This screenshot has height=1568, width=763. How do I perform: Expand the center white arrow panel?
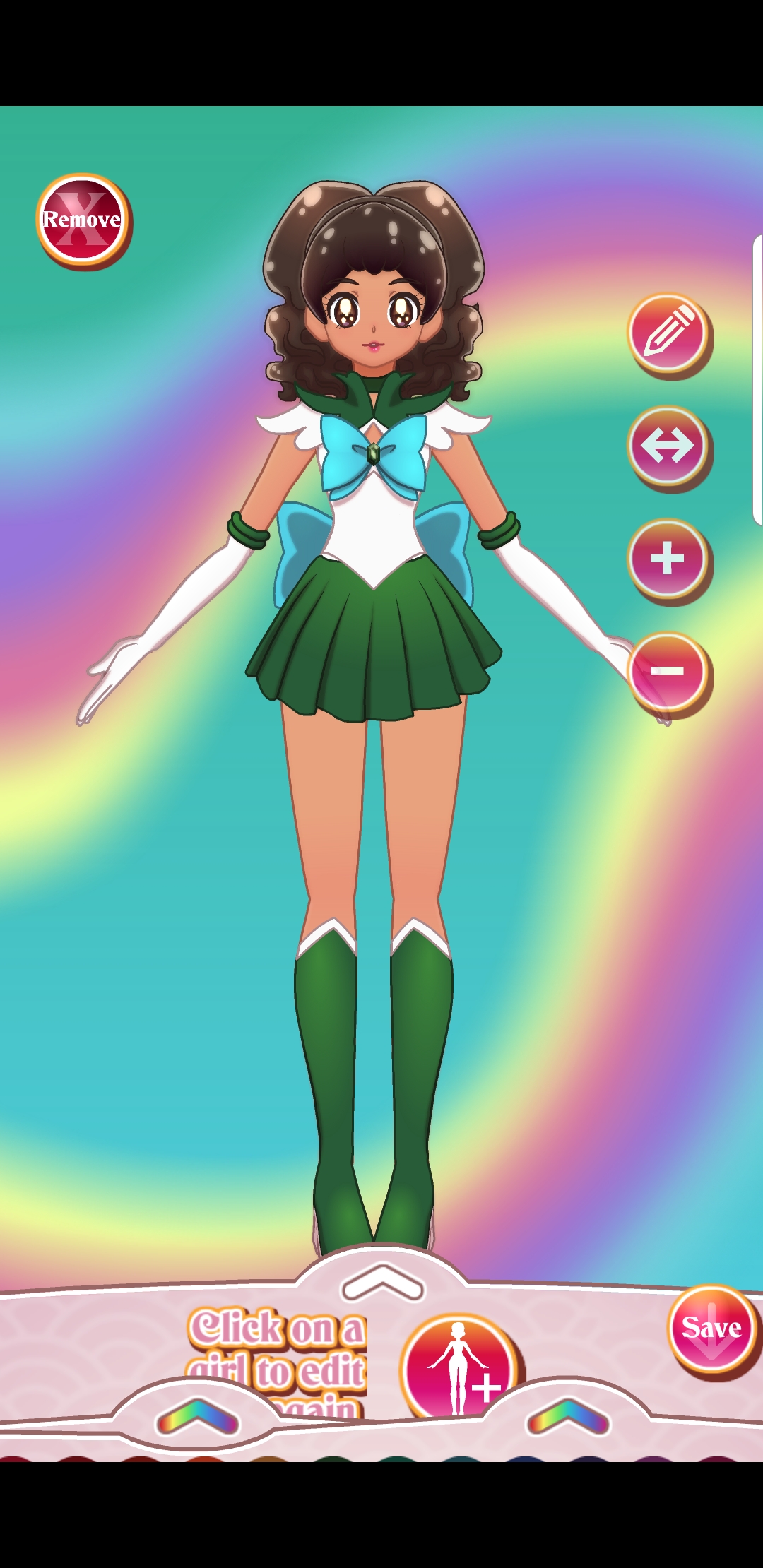tap(382, 1282)
